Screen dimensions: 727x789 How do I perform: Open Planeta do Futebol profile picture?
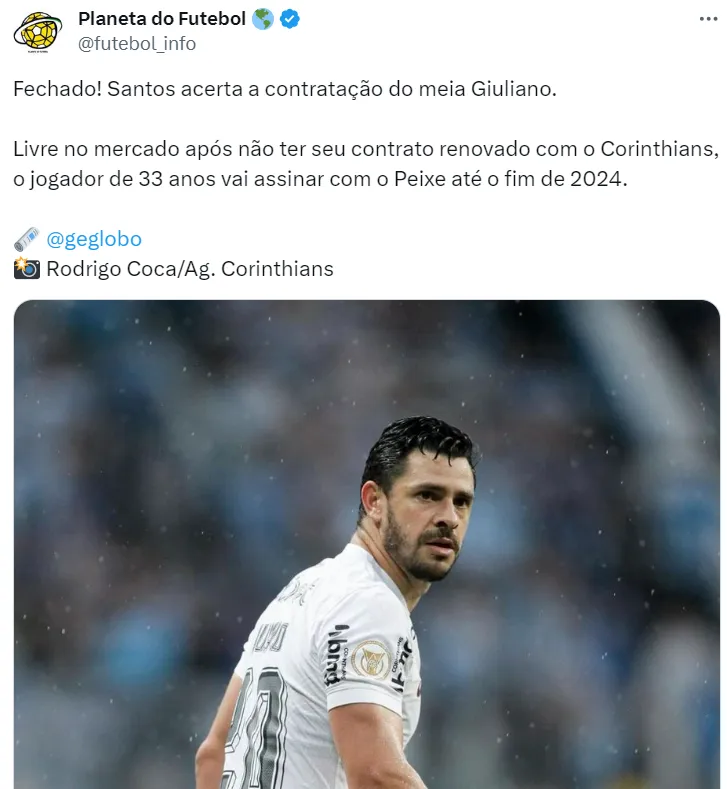pos(38,31)
